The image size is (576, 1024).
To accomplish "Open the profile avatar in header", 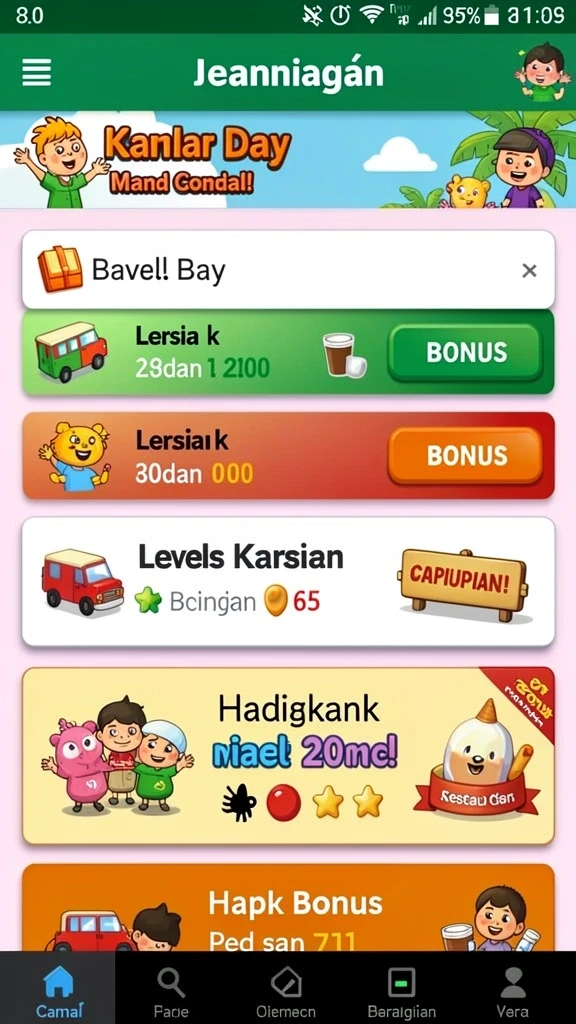I will tap(543, 72).
